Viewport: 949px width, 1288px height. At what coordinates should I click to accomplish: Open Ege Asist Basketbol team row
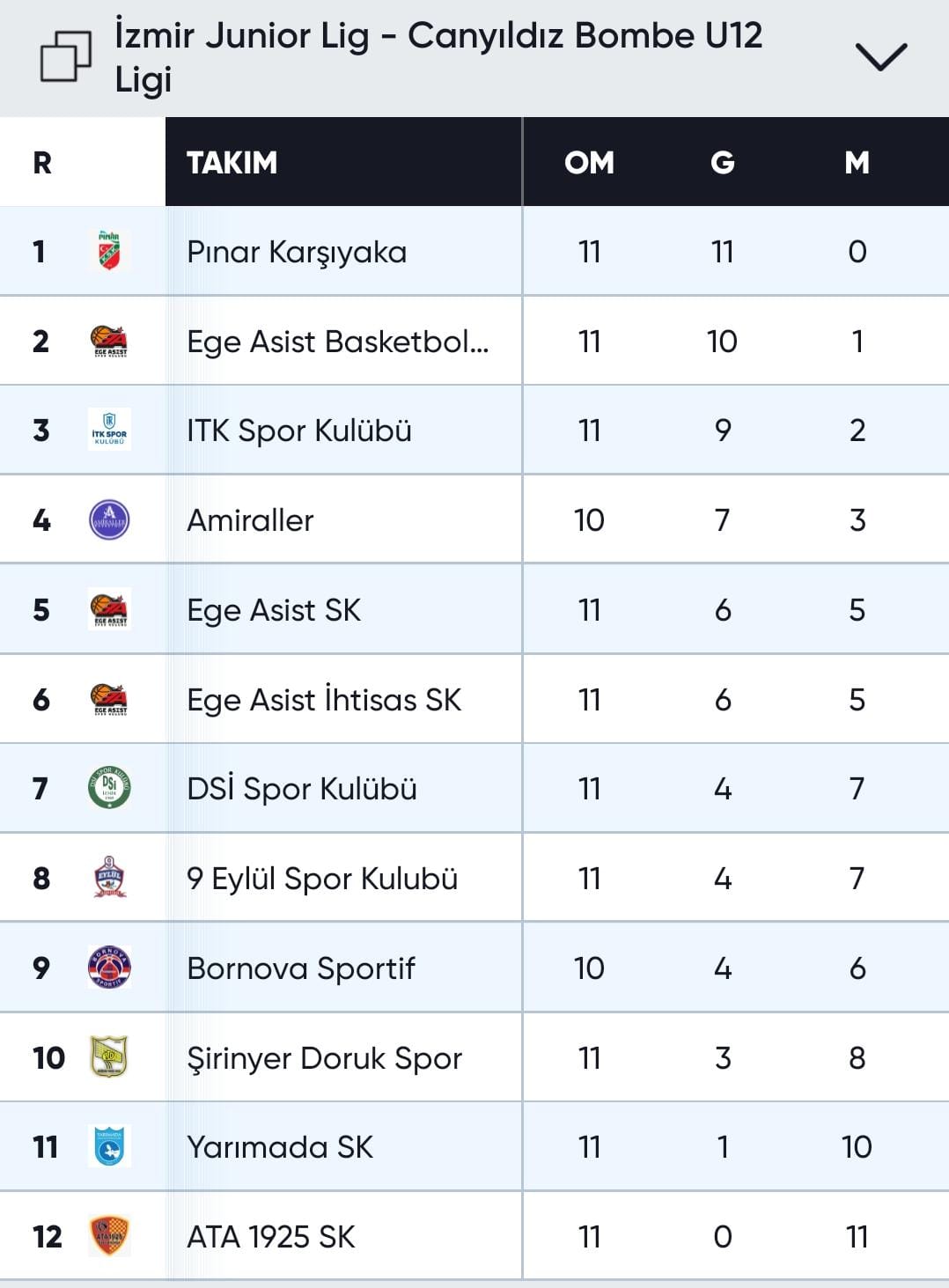[x=337, y=342]
